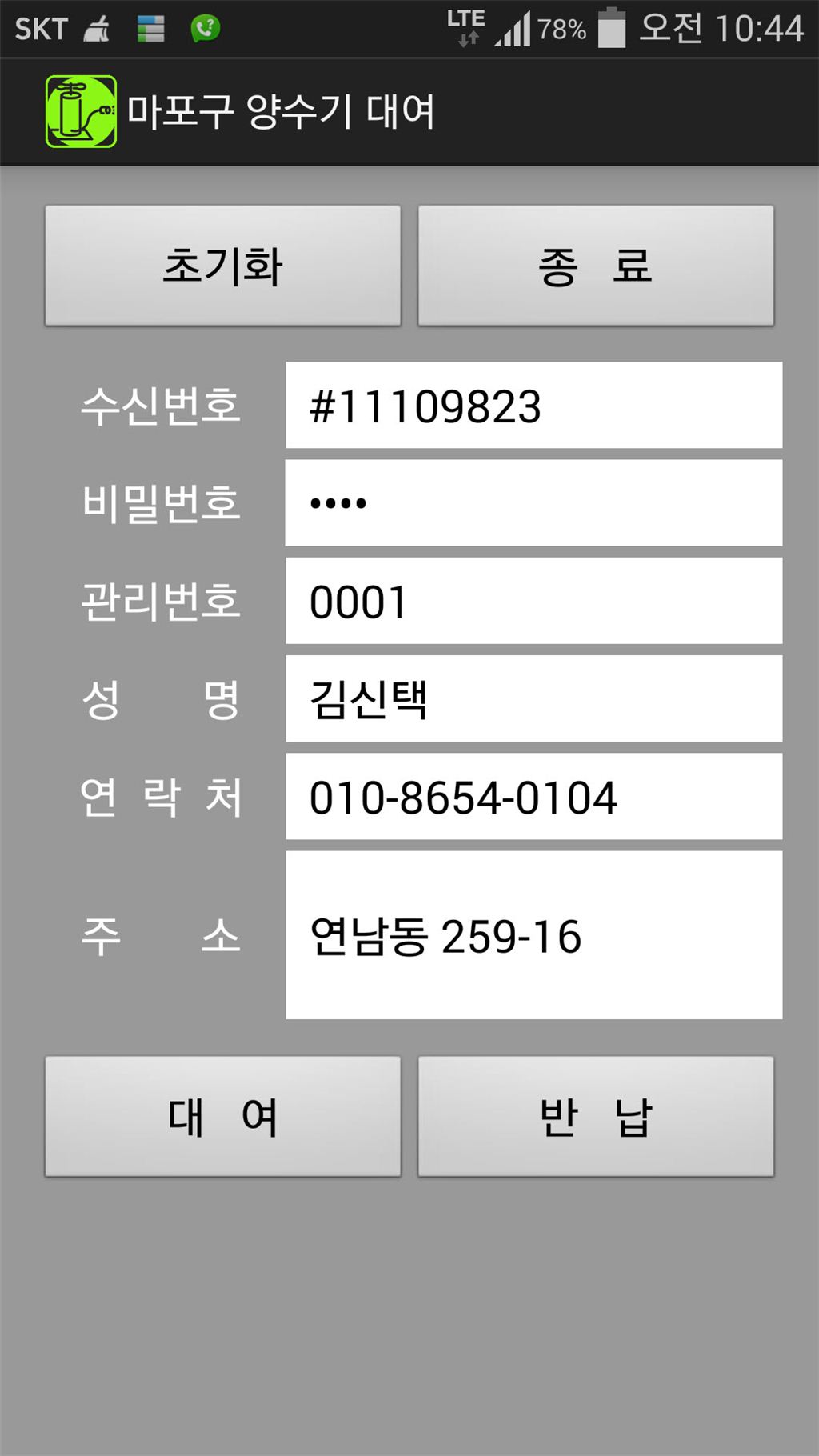Edit the 성명 name field
The height and width of the screenshot is (1456, 819).
click(533, 698)
